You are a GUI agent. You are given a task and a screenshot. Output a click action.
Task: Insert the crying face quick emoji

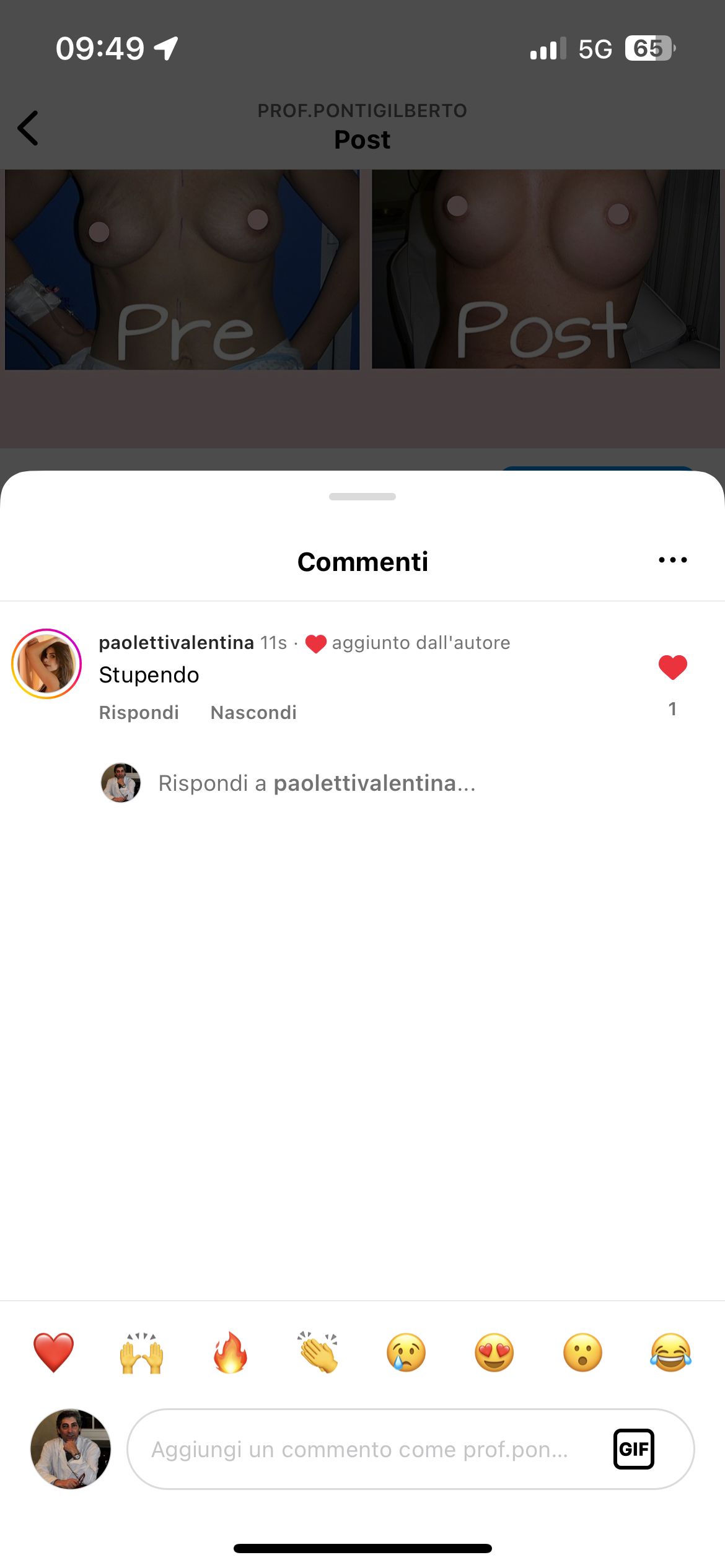[406, 1352]
